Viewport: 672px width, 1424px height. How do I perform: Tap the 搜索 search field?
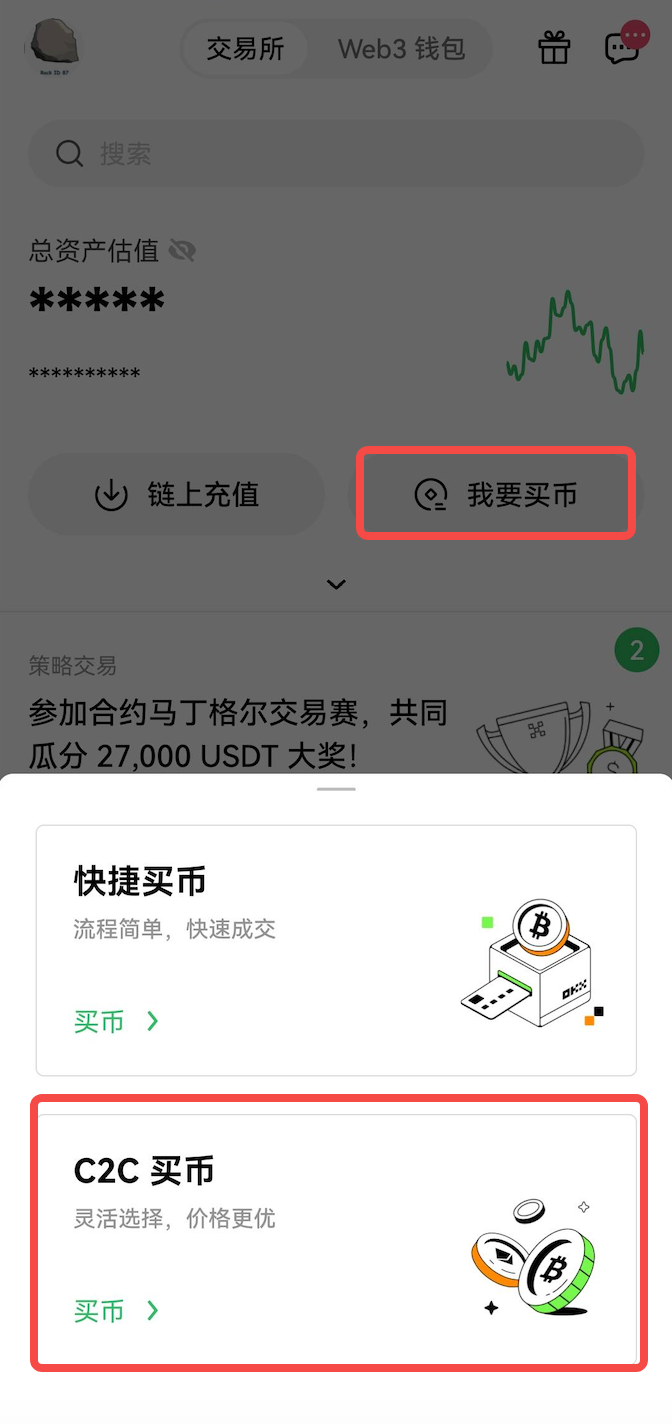336,153
